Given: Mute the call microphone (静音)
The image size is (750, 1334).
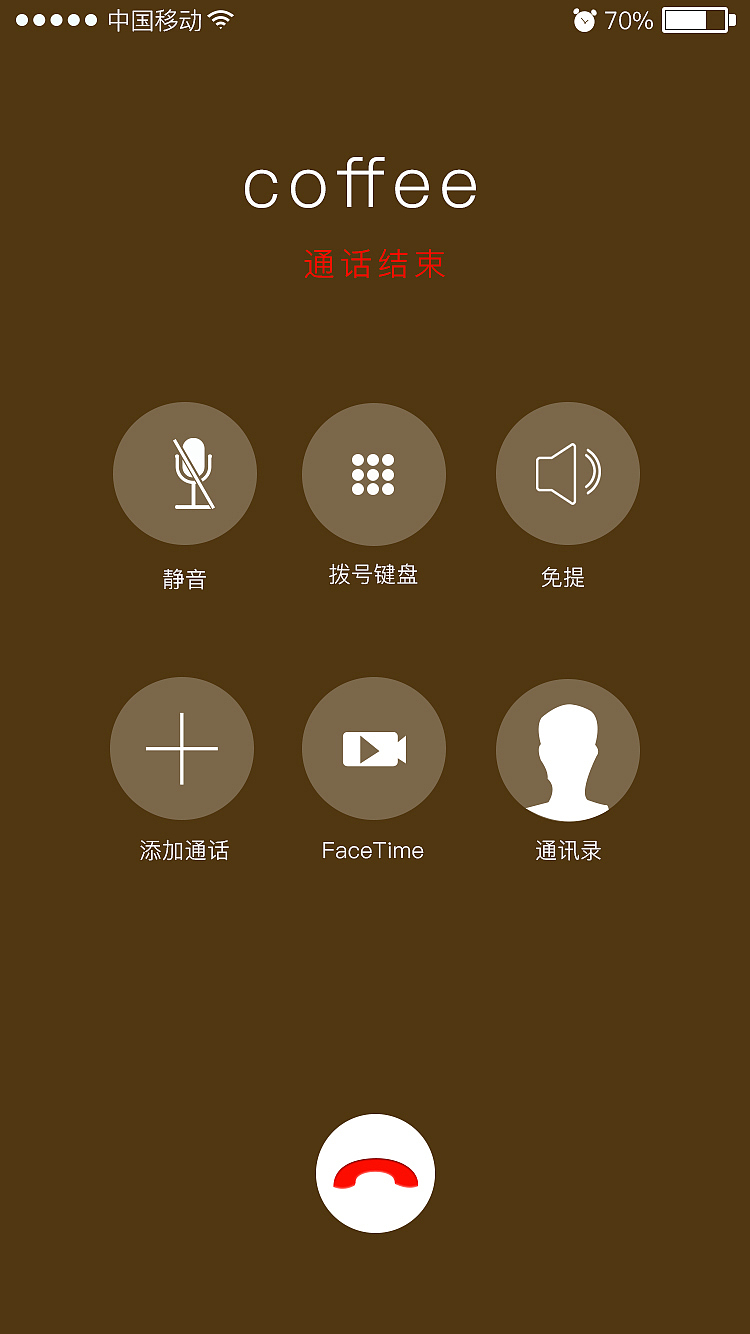Looking at the screenshot, I should (185, 474).
